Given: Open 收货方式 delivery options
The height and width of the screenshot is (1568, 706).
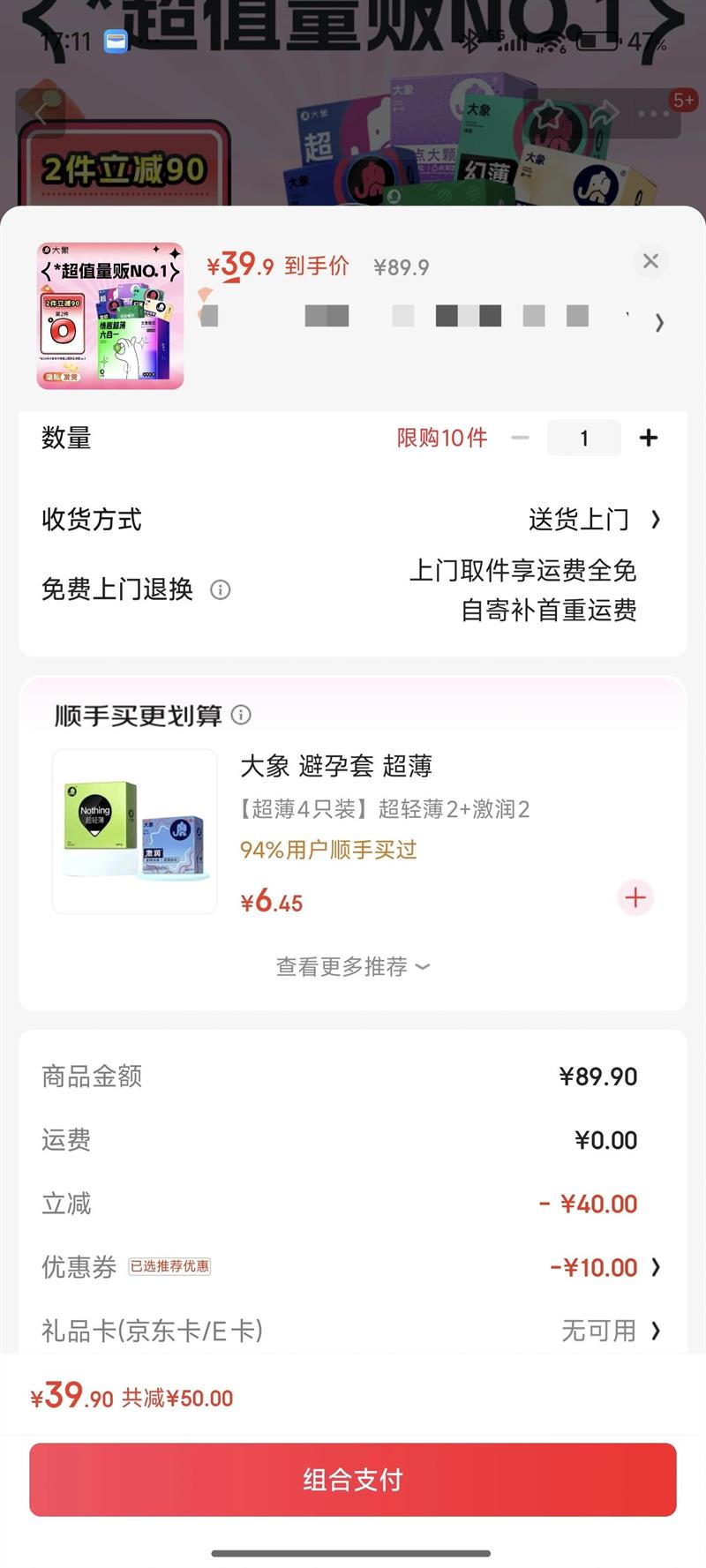Looking at the screenshot, I should (x=594, y=520).
